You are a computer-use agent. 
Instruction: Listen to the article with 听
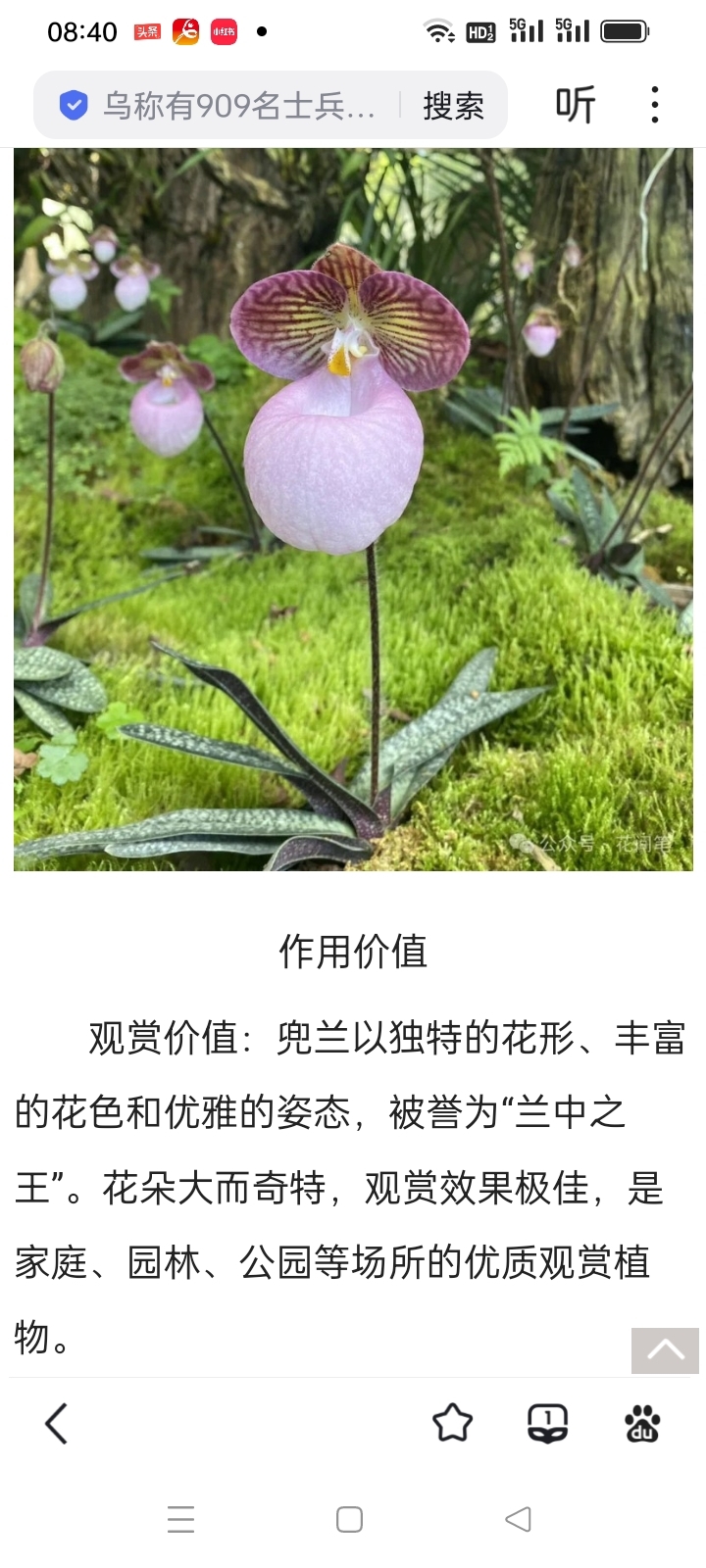[x=575, y=105]
